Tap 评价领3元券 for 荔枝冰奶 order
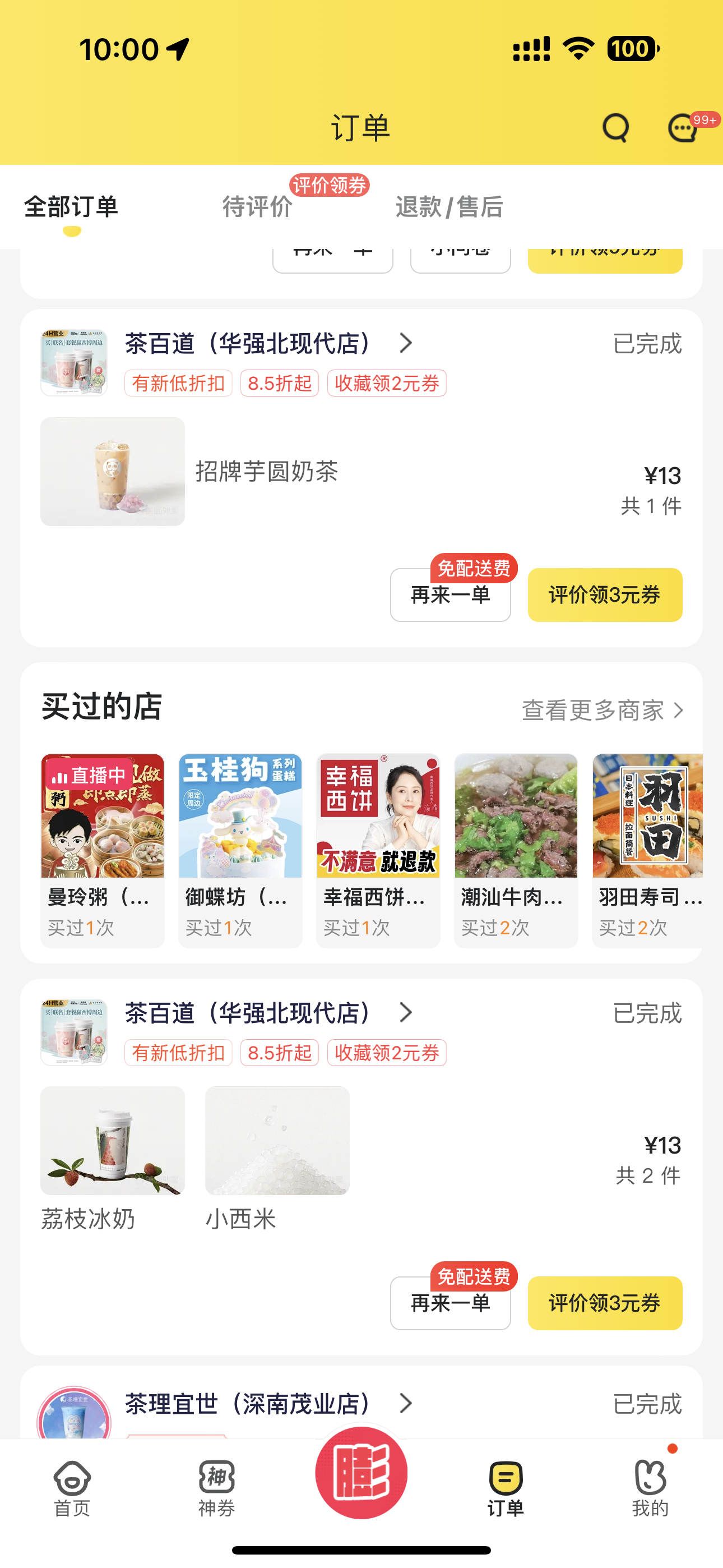Image resolution: width=723 pixels, height=1568 pixels. [x=604, y=1303]
